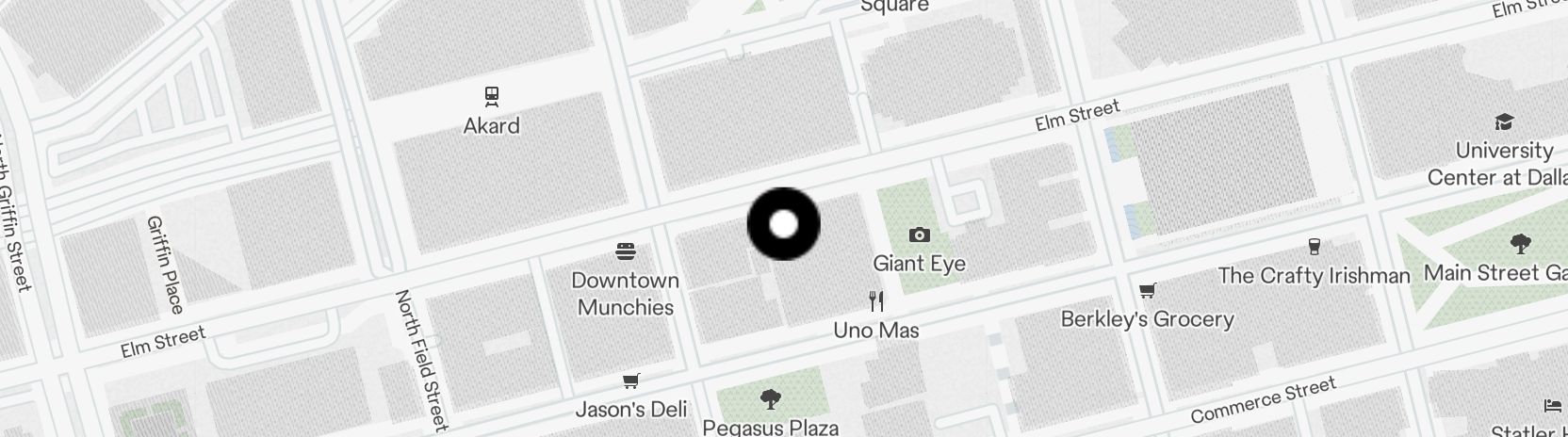
Task: Tap the black location pin marker
Action: coord(783,225)
